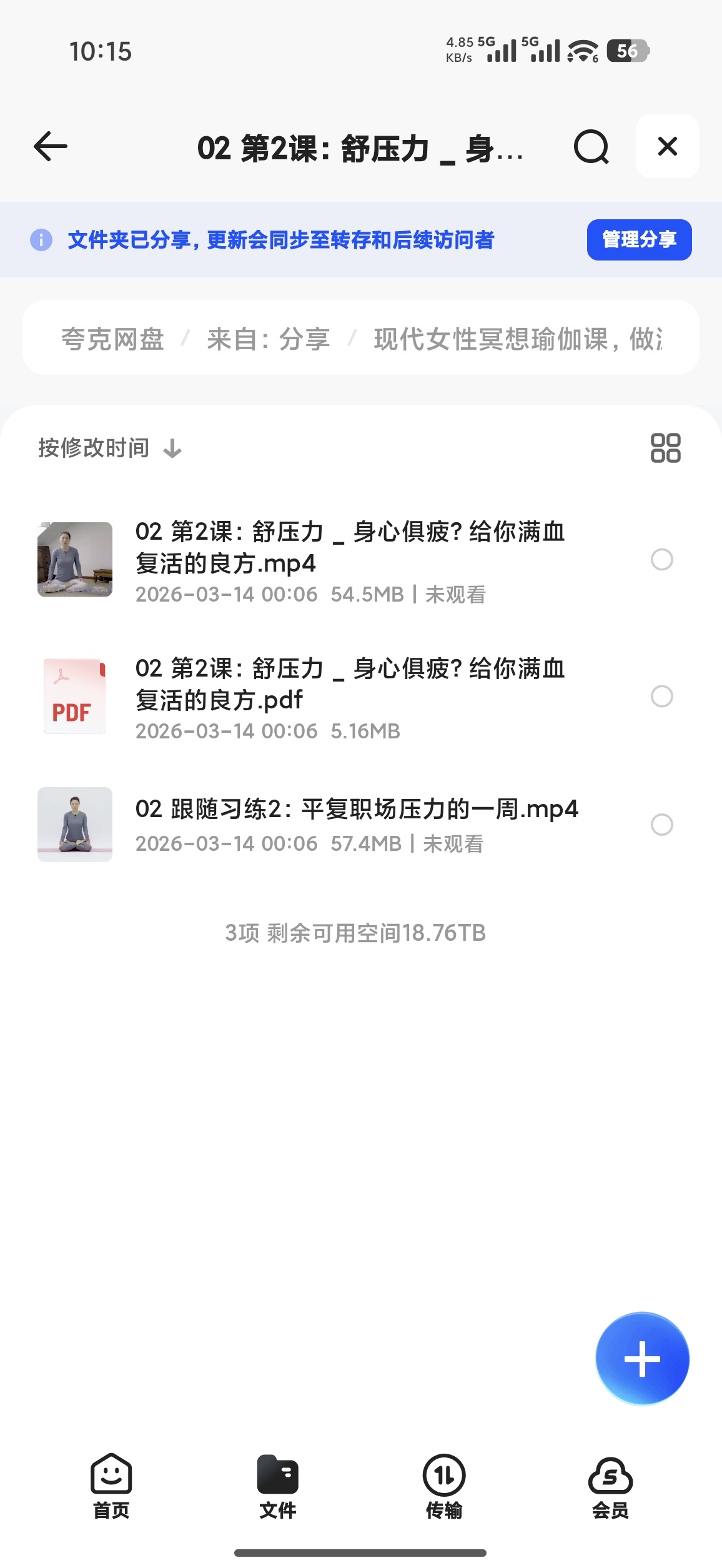Go to the 会员 tab
The height and width of the screenshot is (1568, 722).
pos(610,1486)
